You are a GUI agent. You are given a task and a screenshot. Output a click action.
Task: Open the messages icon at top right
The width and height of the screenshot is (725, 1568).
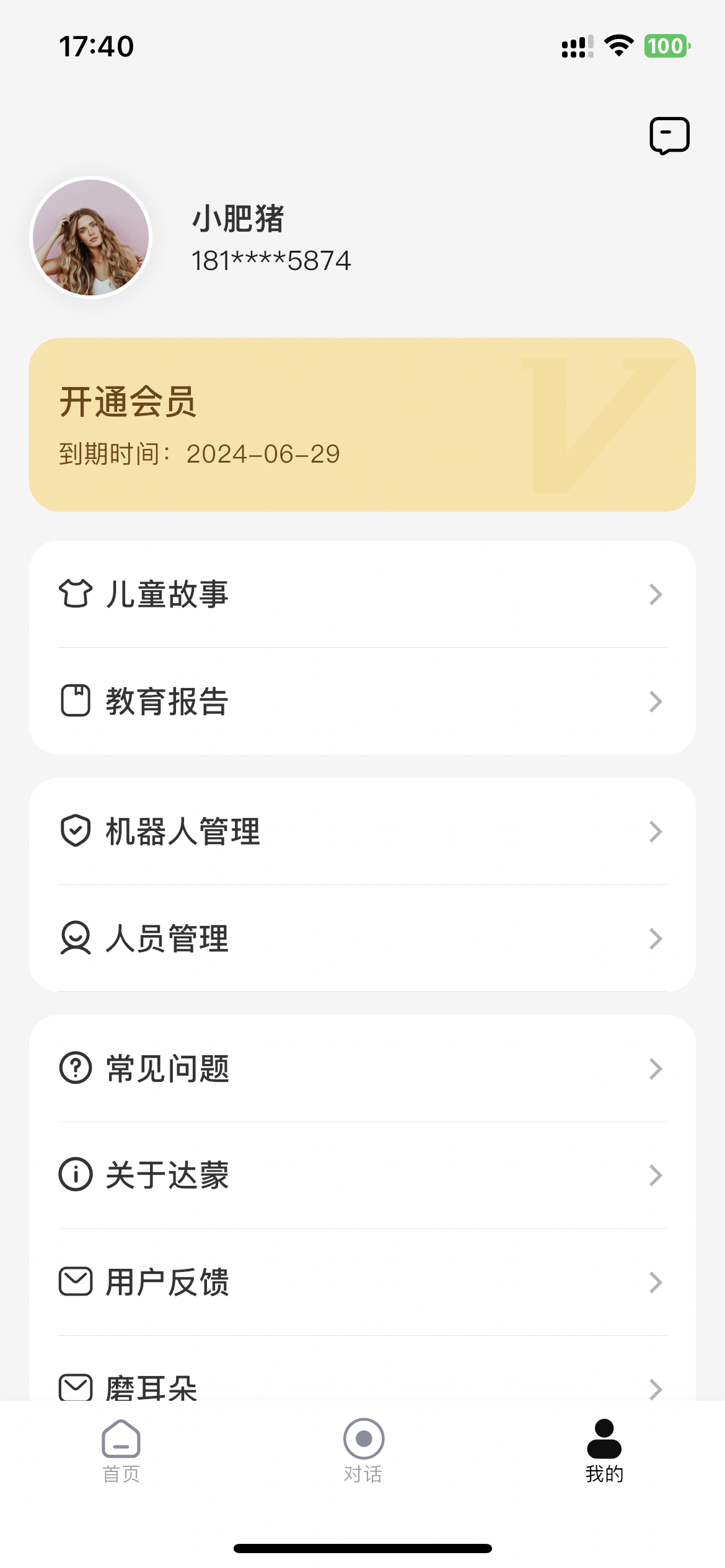(x=669, y=135)
